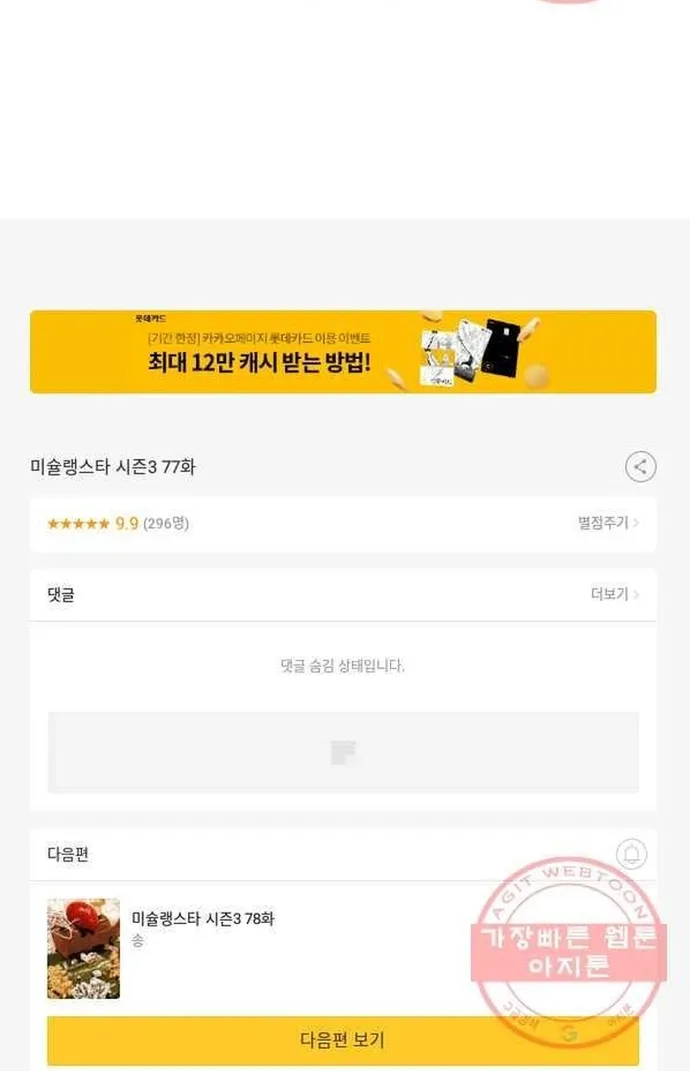Open 미술랭스타 시즌3 78화 episode
This screenshot has height=1071, width=690.
203,919
